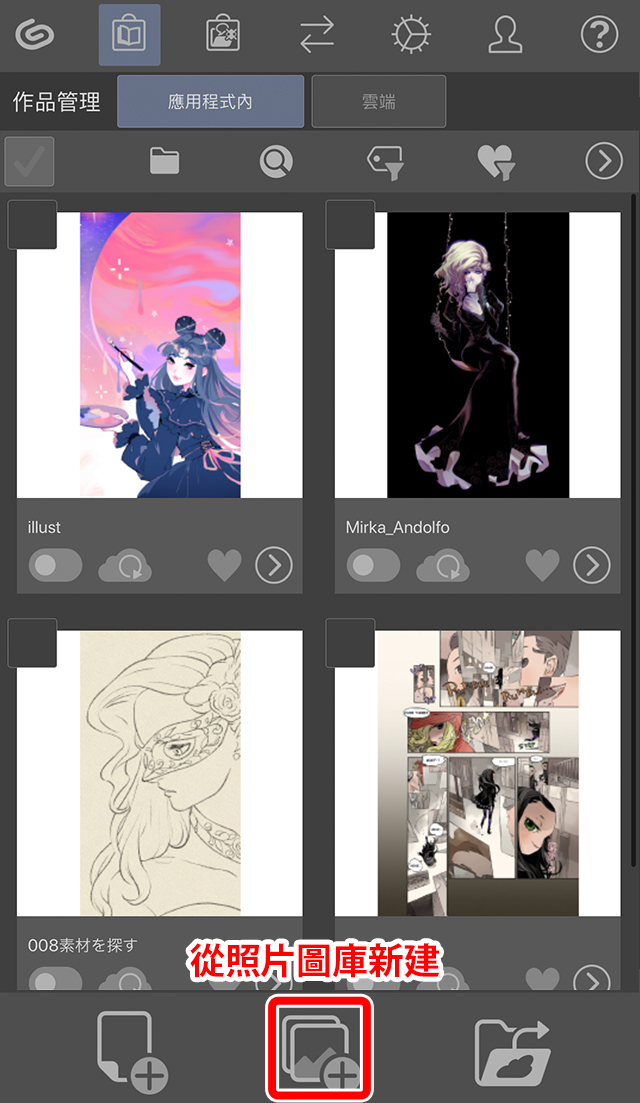Open the account profile icon

[x=504, y=35]
